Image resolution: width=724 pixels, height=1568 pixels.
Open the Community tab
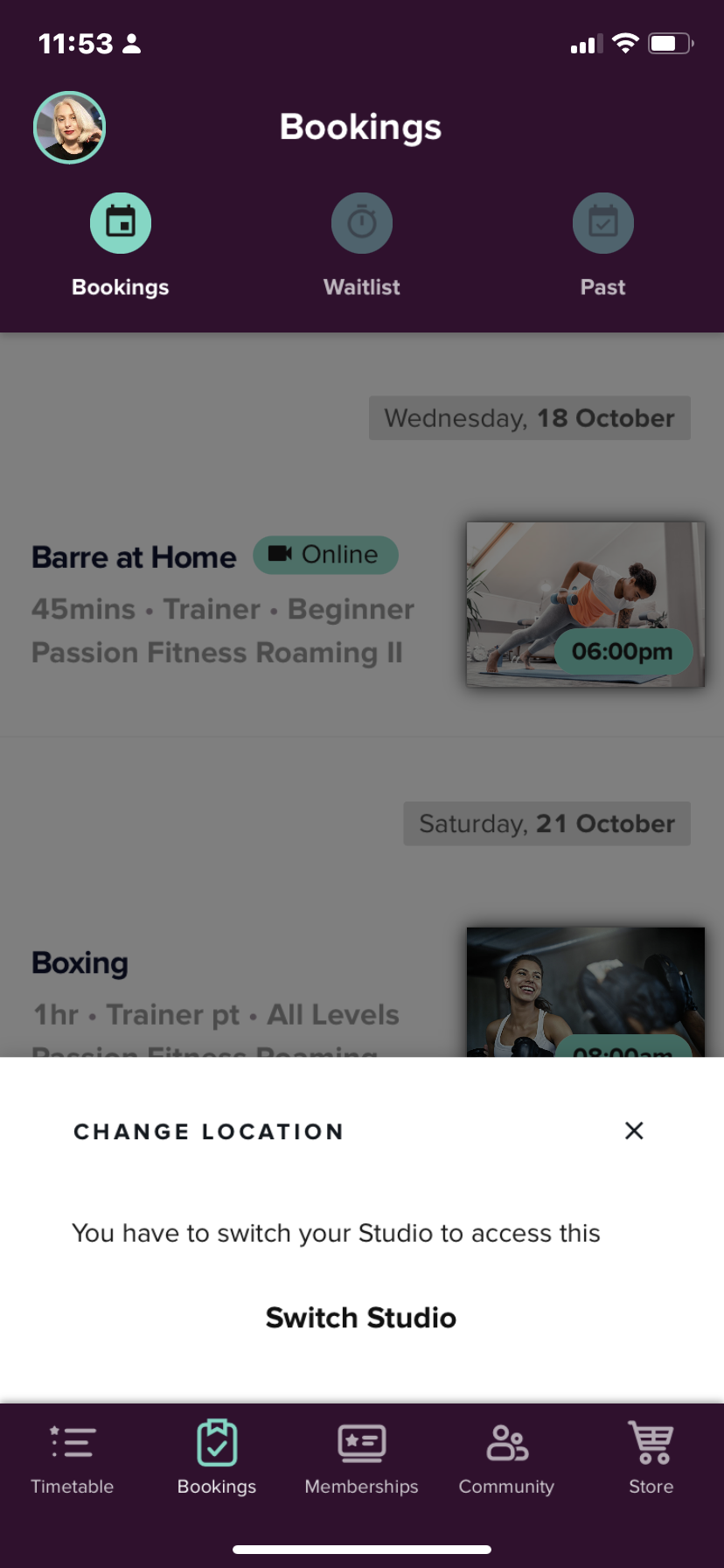pyautogui.click(x=506, y=1458)
